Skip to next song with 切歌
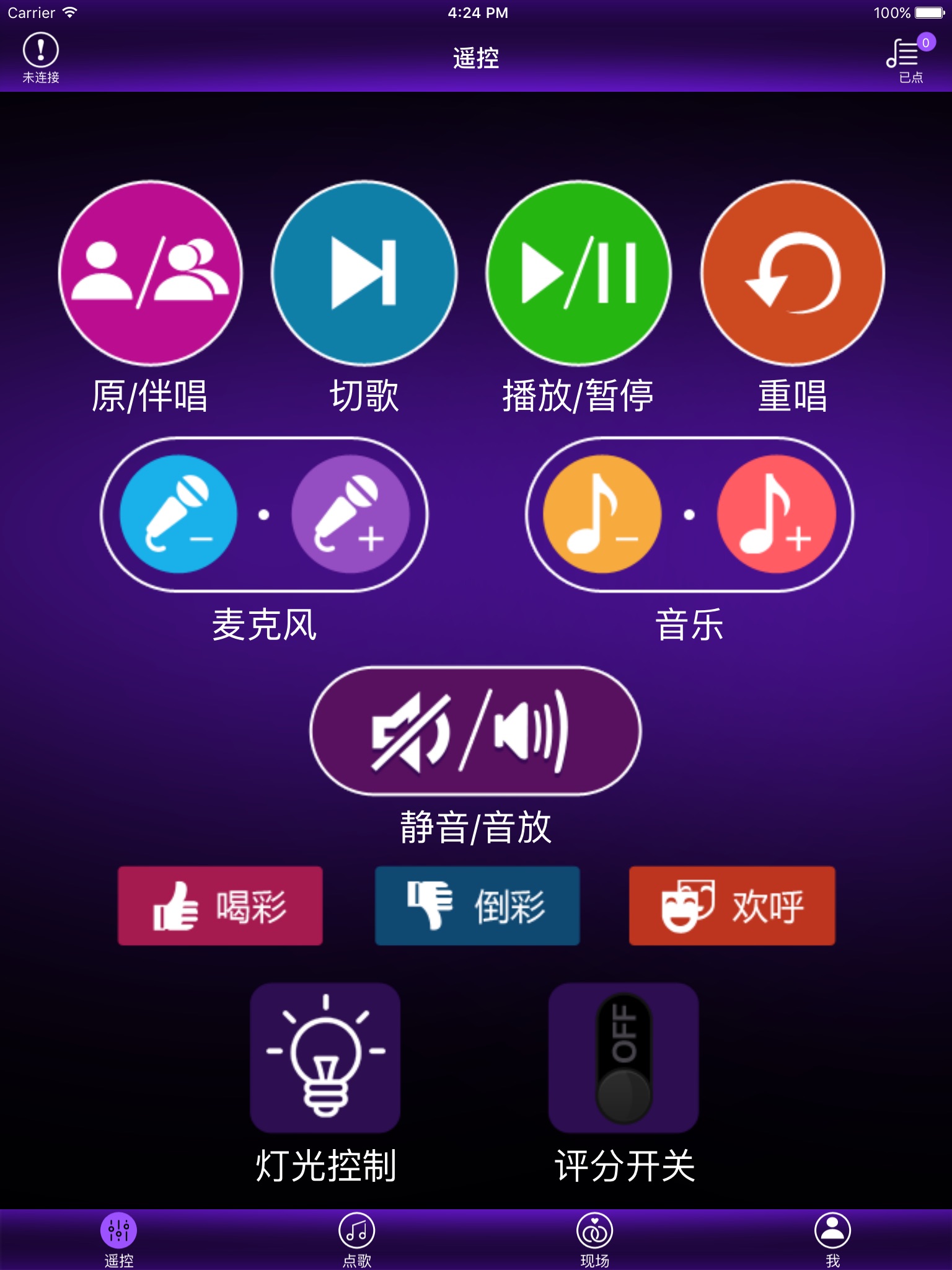The width and height of the screenshot is (952, 1270). click(x=364, y=273)
